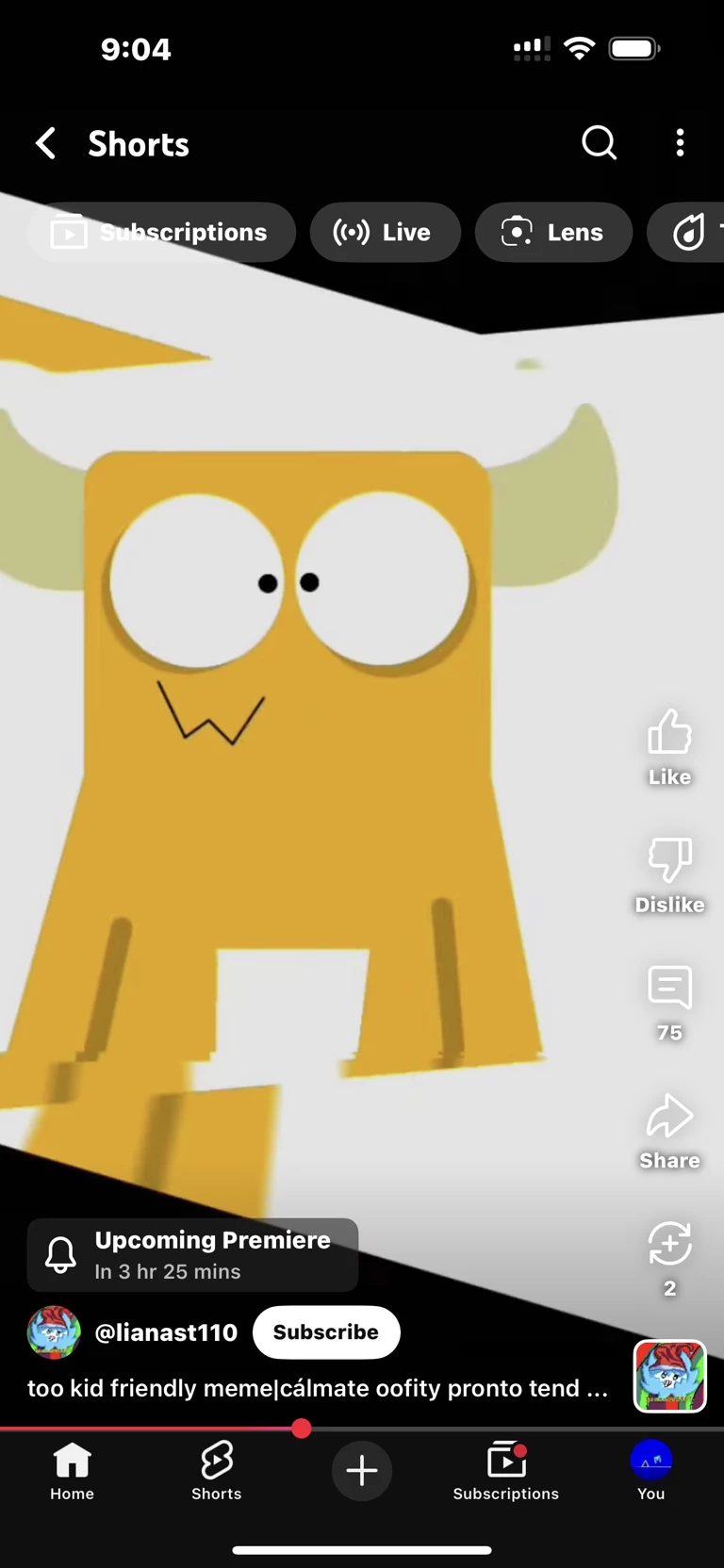Go back from Shorts

click(45, 143)
